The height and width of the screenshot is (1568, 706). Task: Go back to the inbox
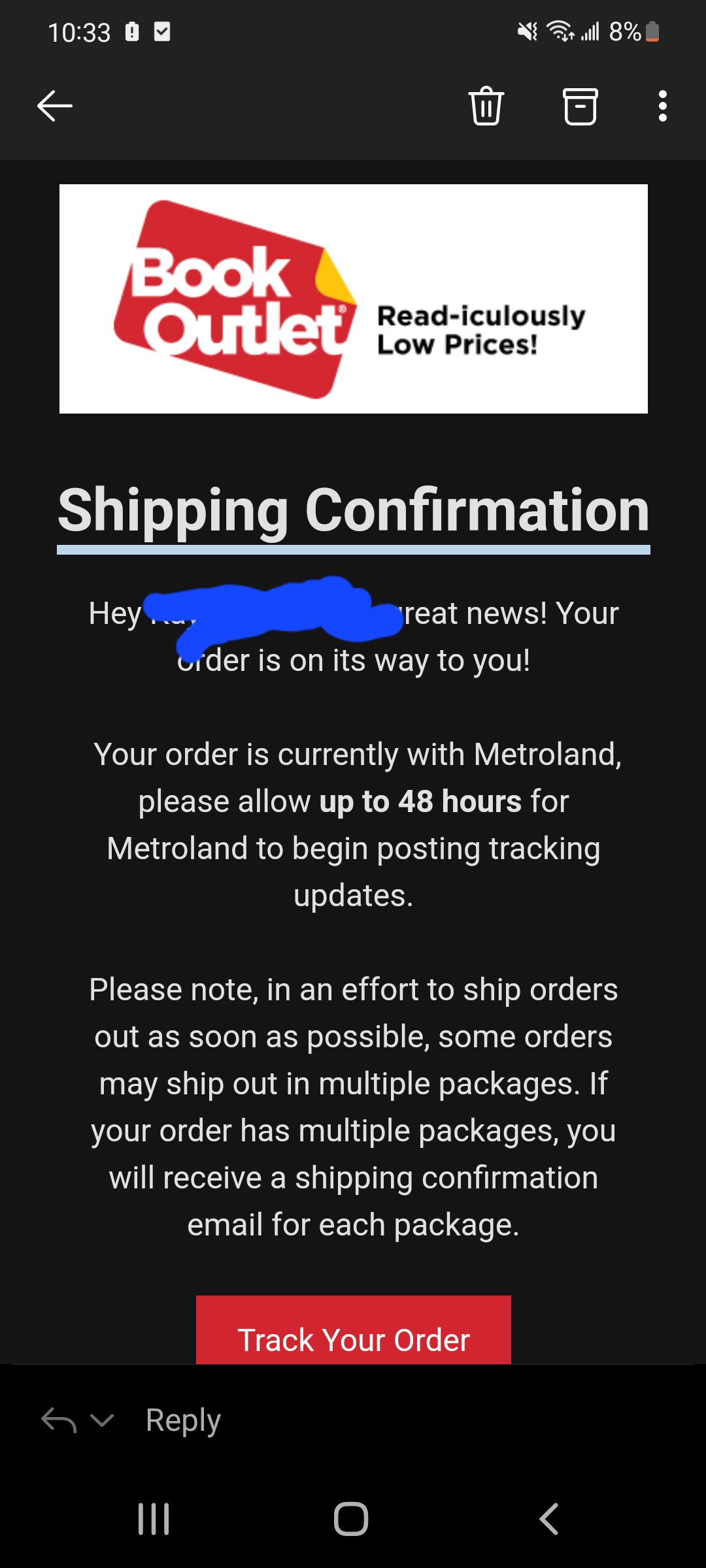(54, 106)
